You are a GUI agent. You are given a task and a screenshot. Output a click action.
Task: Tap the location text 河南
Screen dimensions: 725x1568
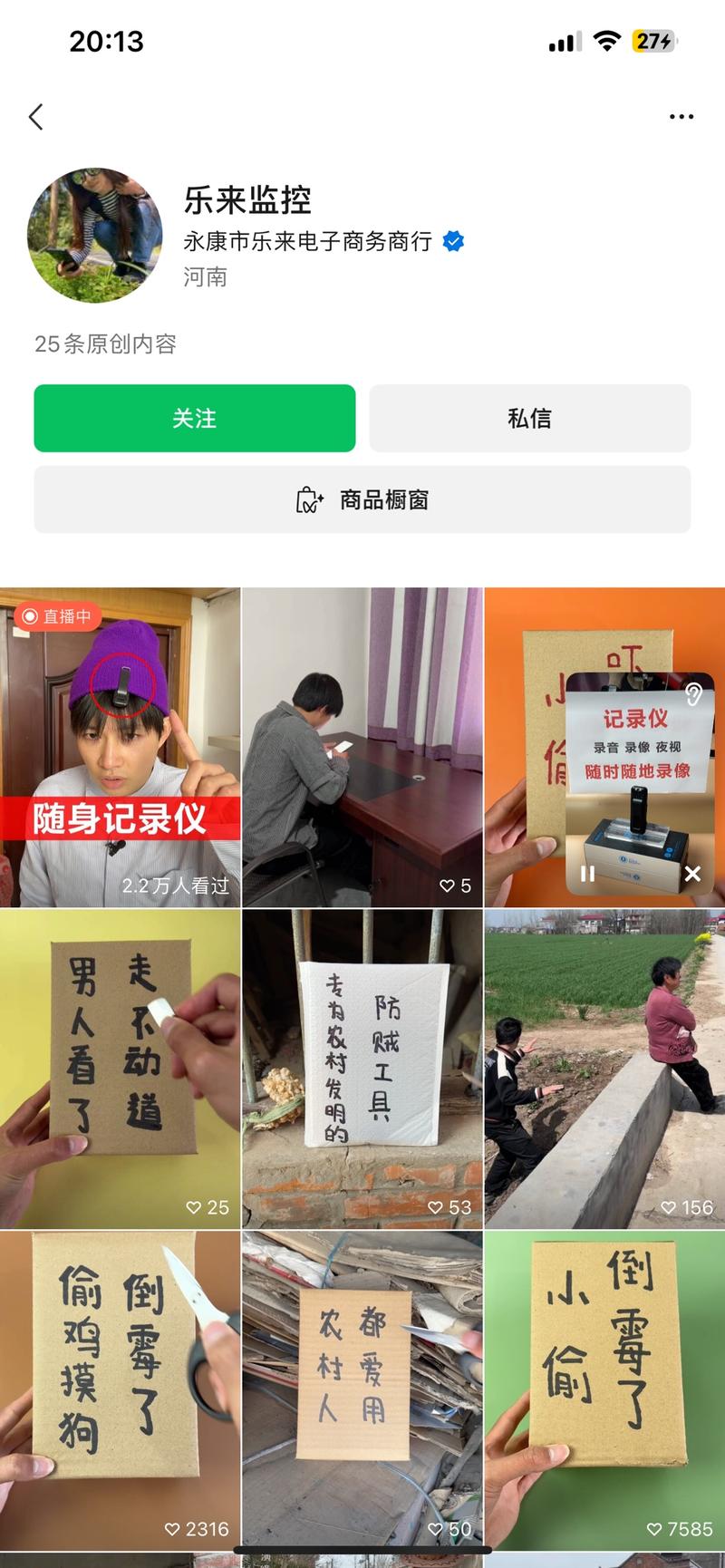[x=204, y=277]
